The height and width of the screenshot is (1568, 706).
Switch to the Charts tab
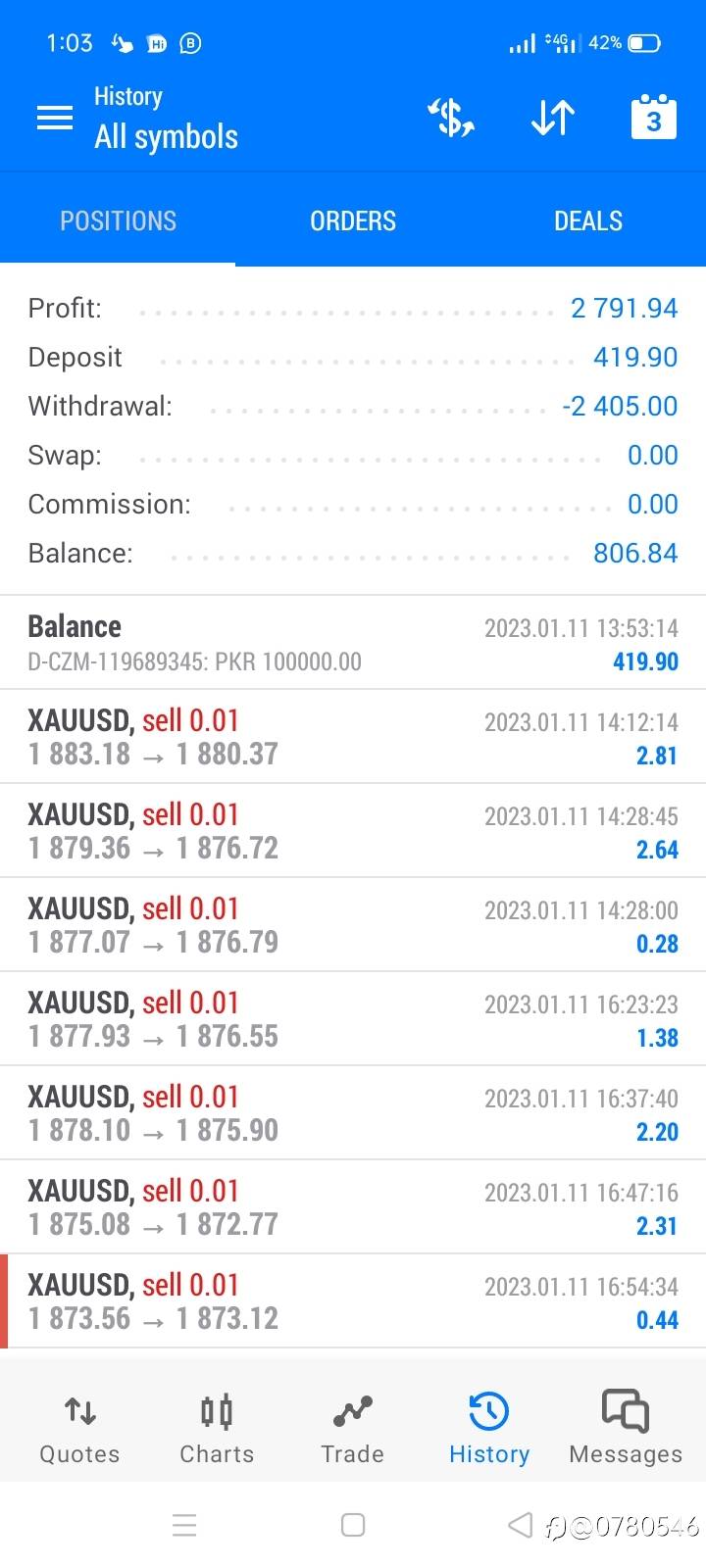point(217,1429)
